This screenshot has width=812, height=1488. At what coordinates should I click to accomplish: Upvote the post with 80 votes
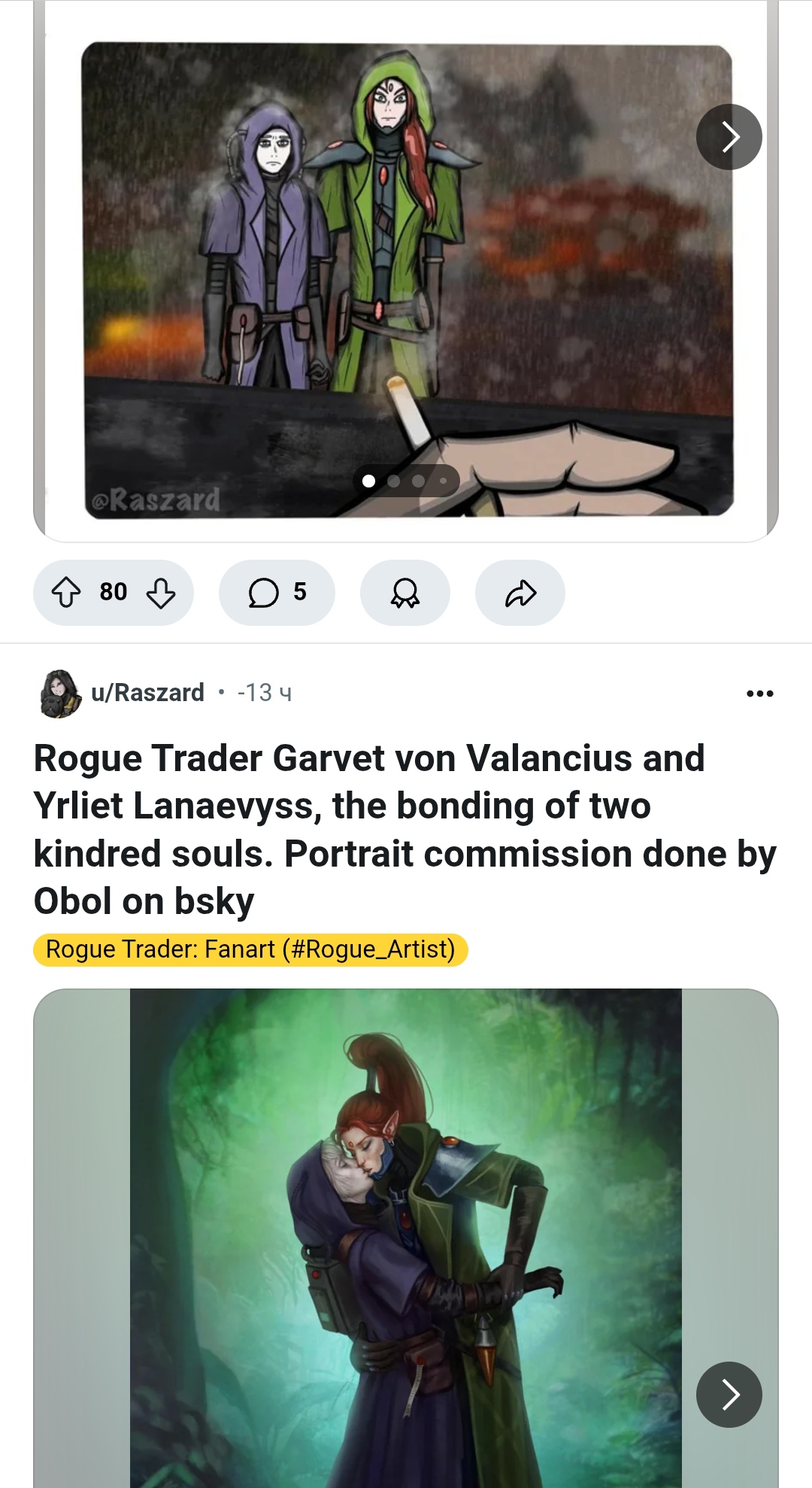click(66, 592)
